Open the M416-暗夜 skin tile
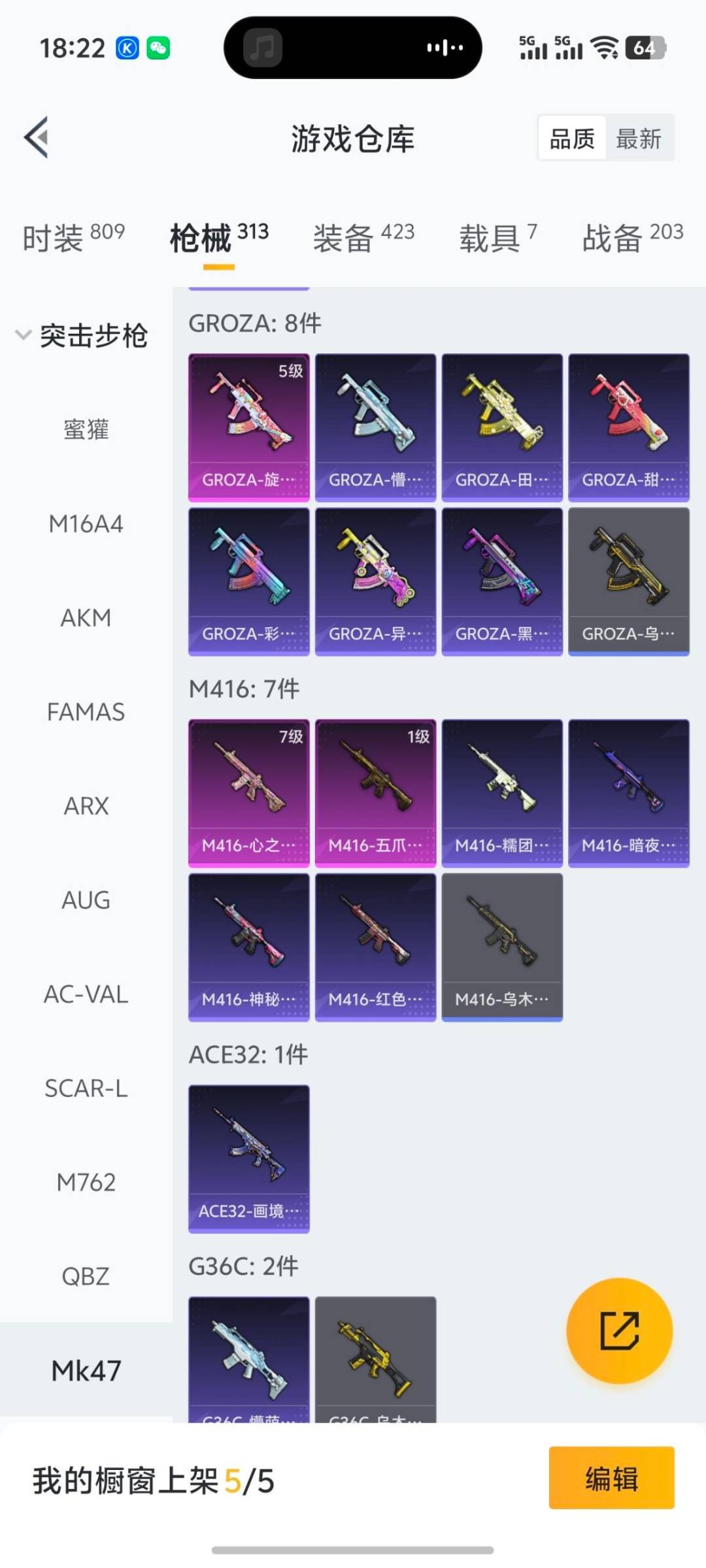 (x=628, y=793)
